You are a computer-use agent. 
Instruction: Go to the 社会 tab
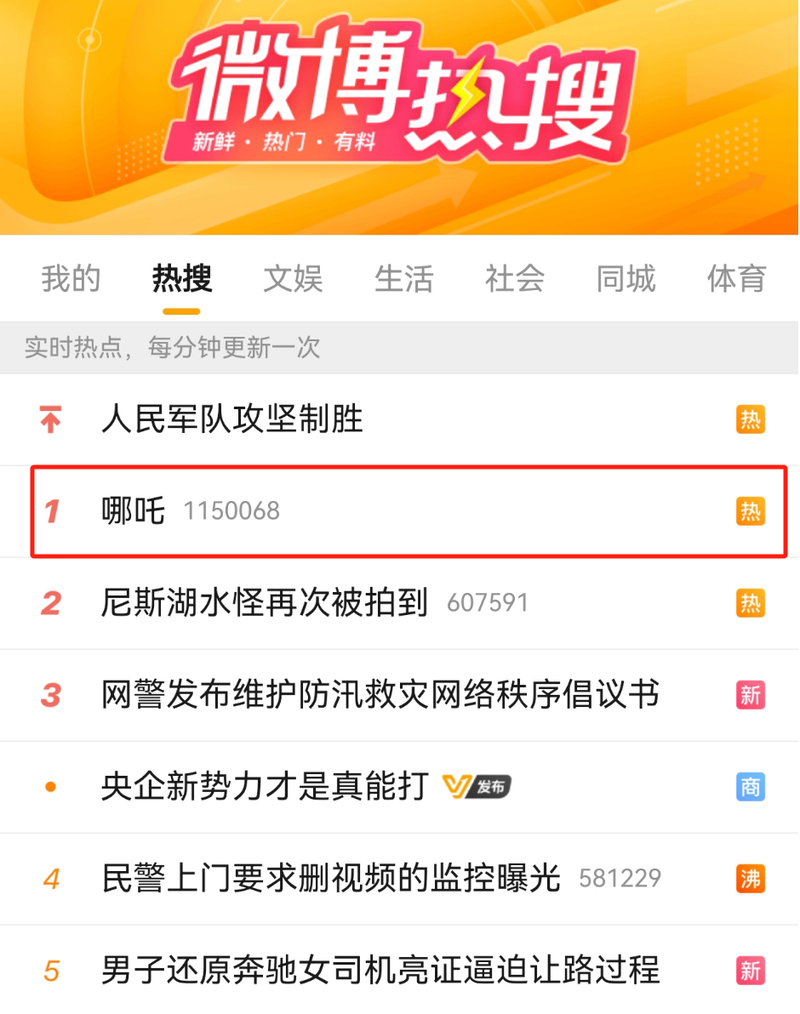click(515, 279)
